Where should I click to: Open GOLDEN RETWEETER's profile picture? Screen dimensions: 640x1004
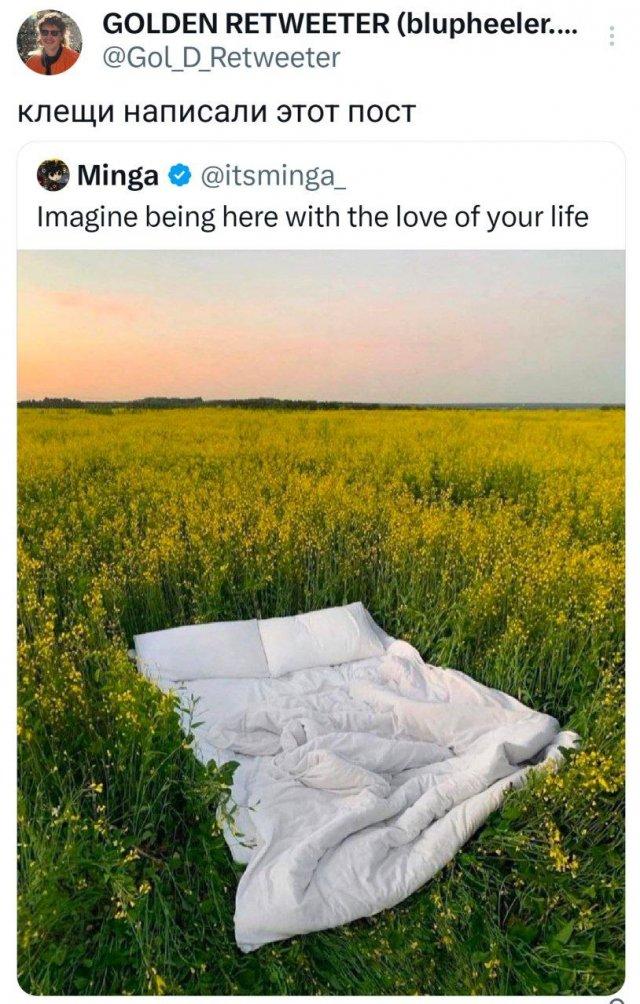(x=49, y=42)
